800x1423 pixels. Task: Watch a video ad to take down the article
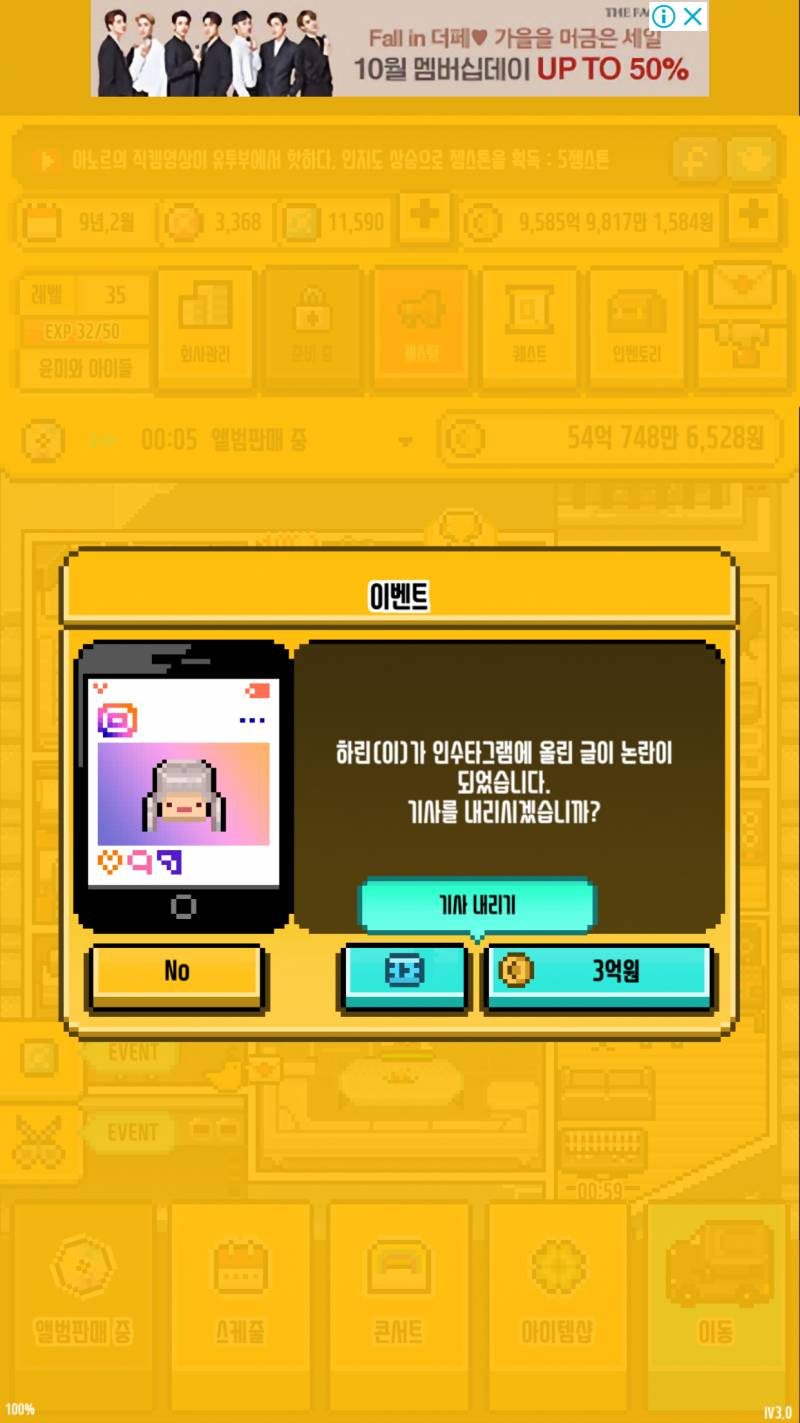(x=404, y=972)
